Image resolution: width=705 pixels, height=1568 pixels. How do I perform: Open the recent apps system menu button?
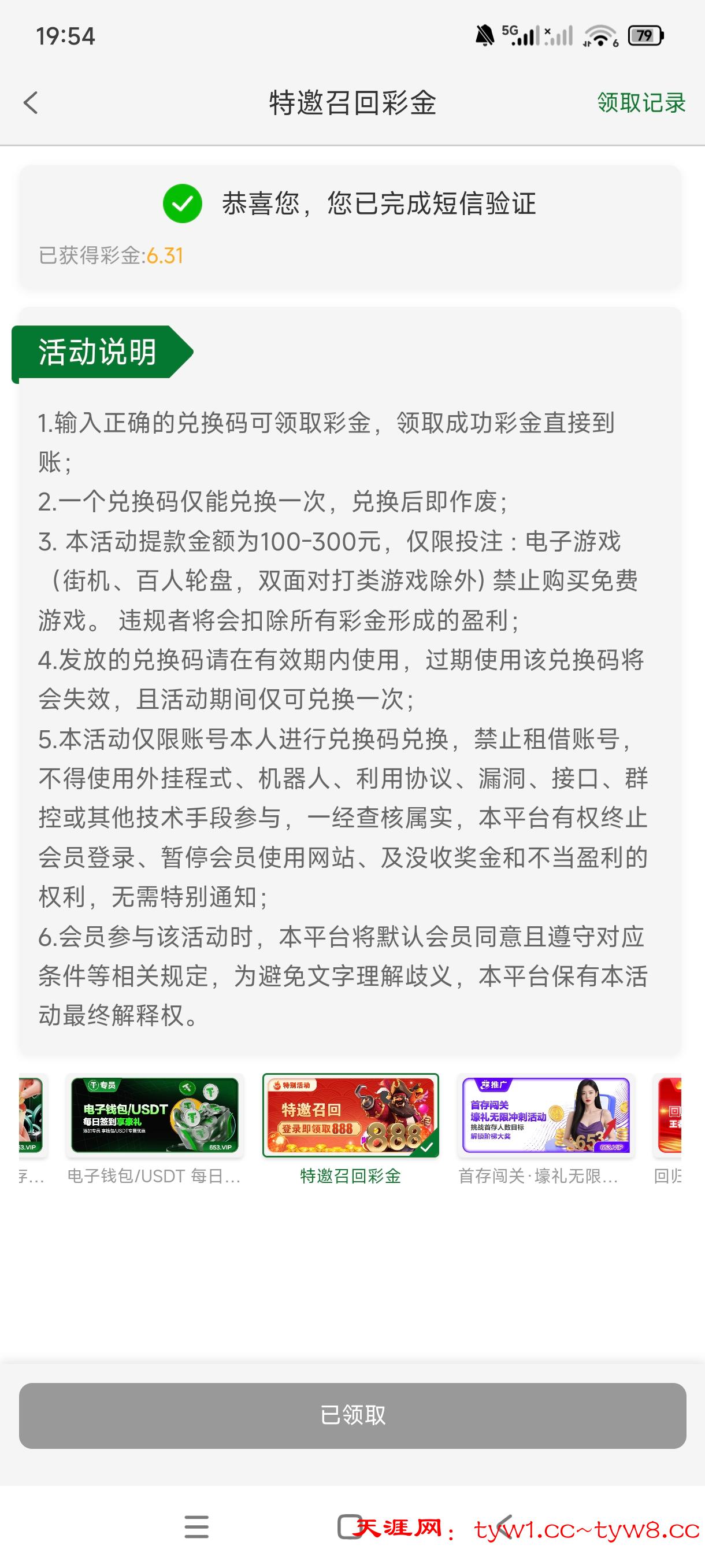click(x=196, y=1526)
